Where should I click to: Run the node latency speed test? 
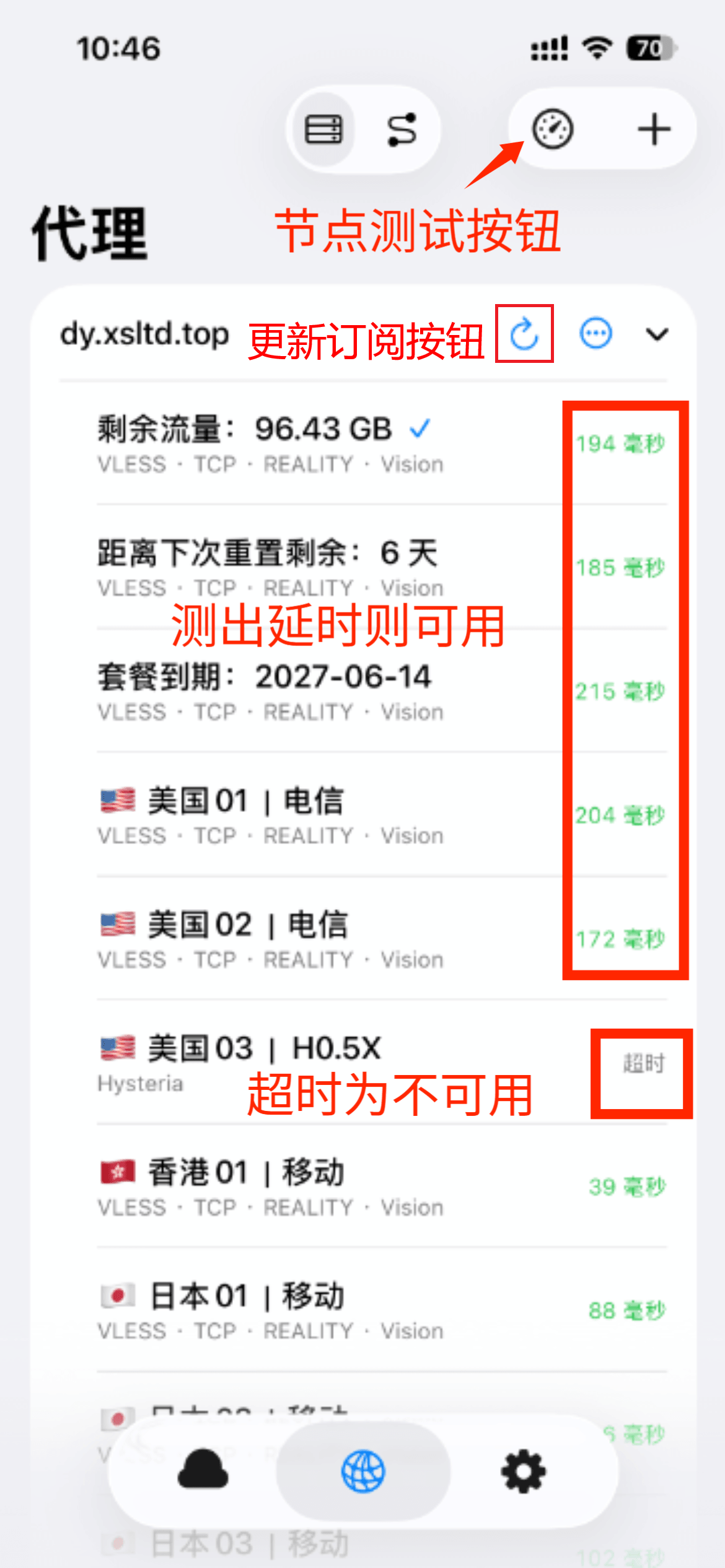pyautogui.click(x=553, y=129)
